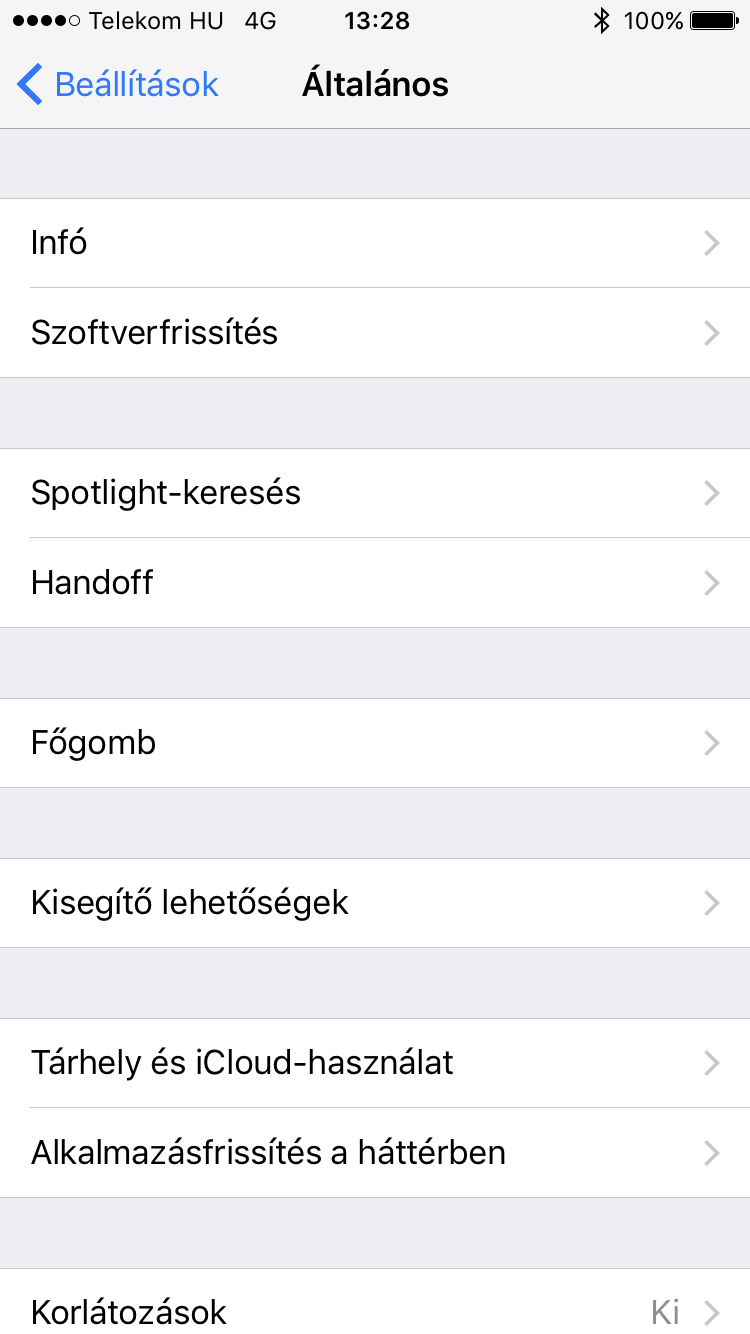The height and width of the screenshot is (1334, 750).
Task: Go back to Beállítások
Action: 118,84
